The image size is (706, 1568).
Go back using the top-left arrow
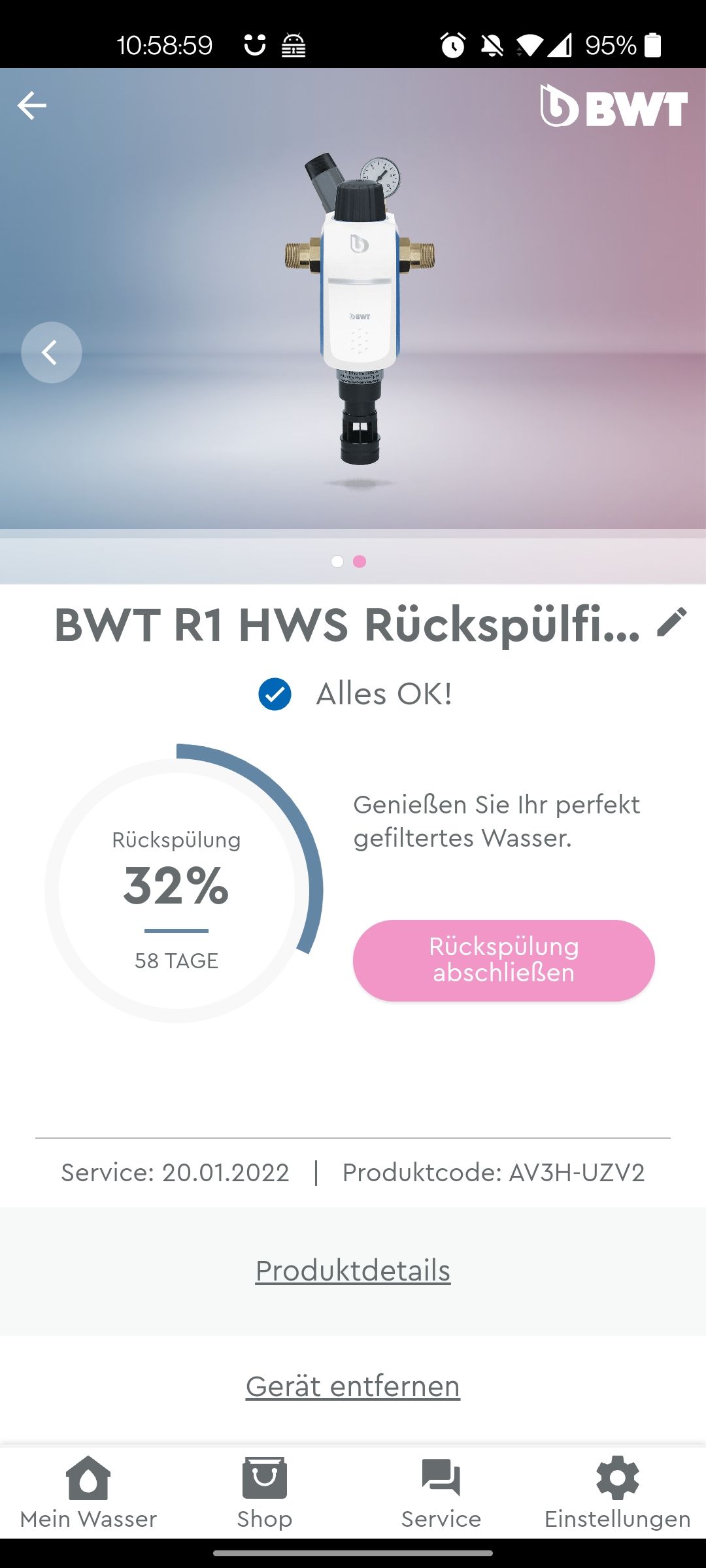pos(31,106)
